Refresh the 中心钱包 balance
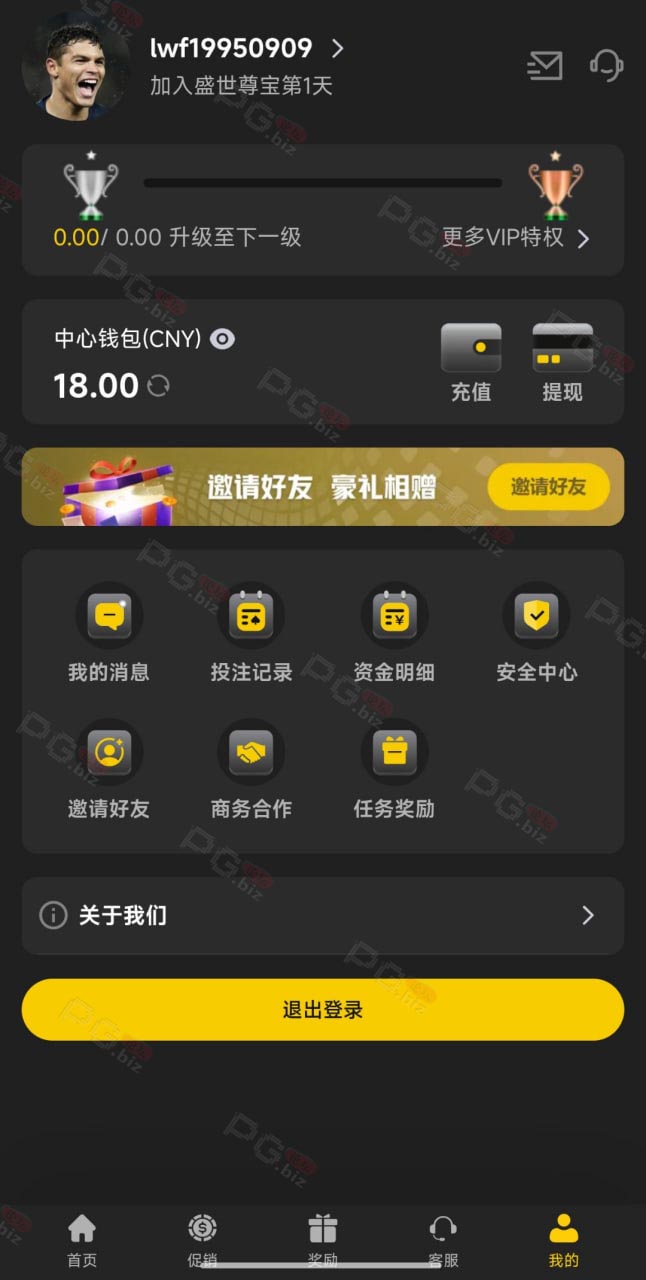 (x=158, y=385)
